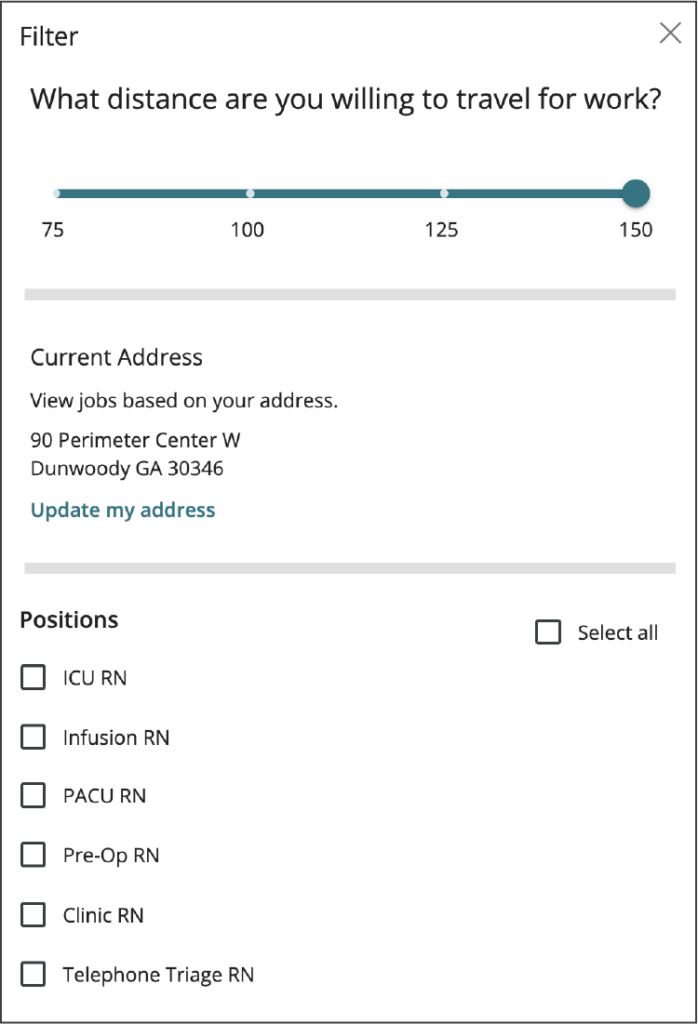Set travel distance slider to 100

[x=250, y=193]
